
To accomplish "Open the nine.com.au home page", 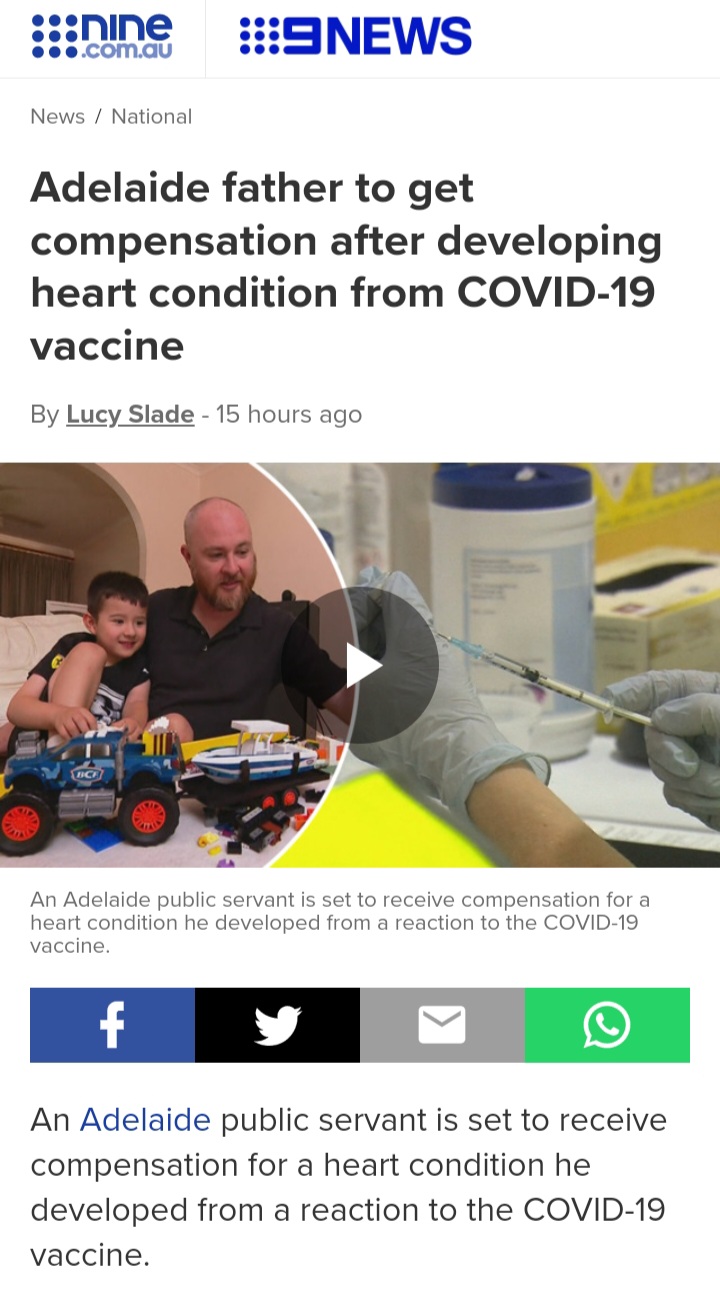I will pyautogui.click(x=102, y=37).
